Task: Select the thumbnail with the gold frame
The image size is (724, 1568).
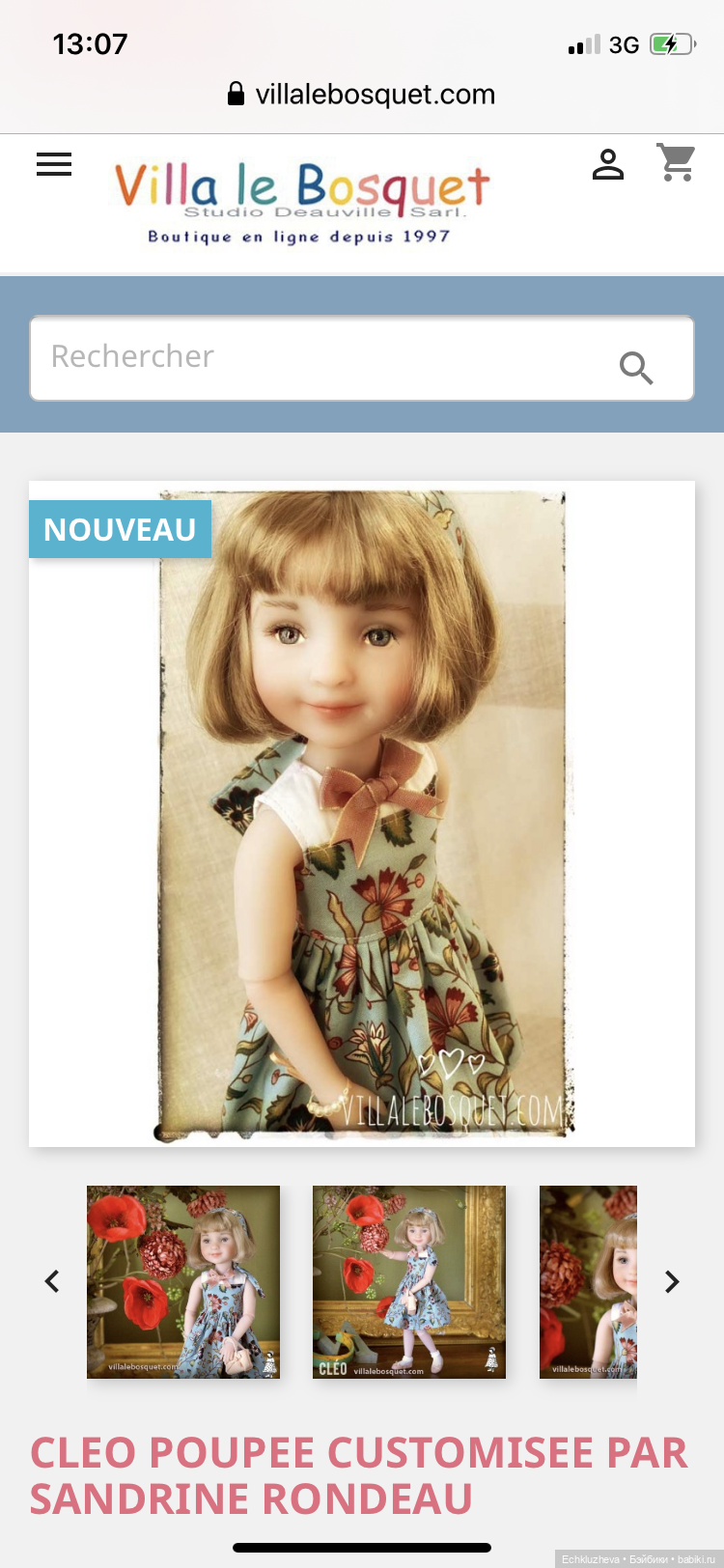Action: [409, 1281]
